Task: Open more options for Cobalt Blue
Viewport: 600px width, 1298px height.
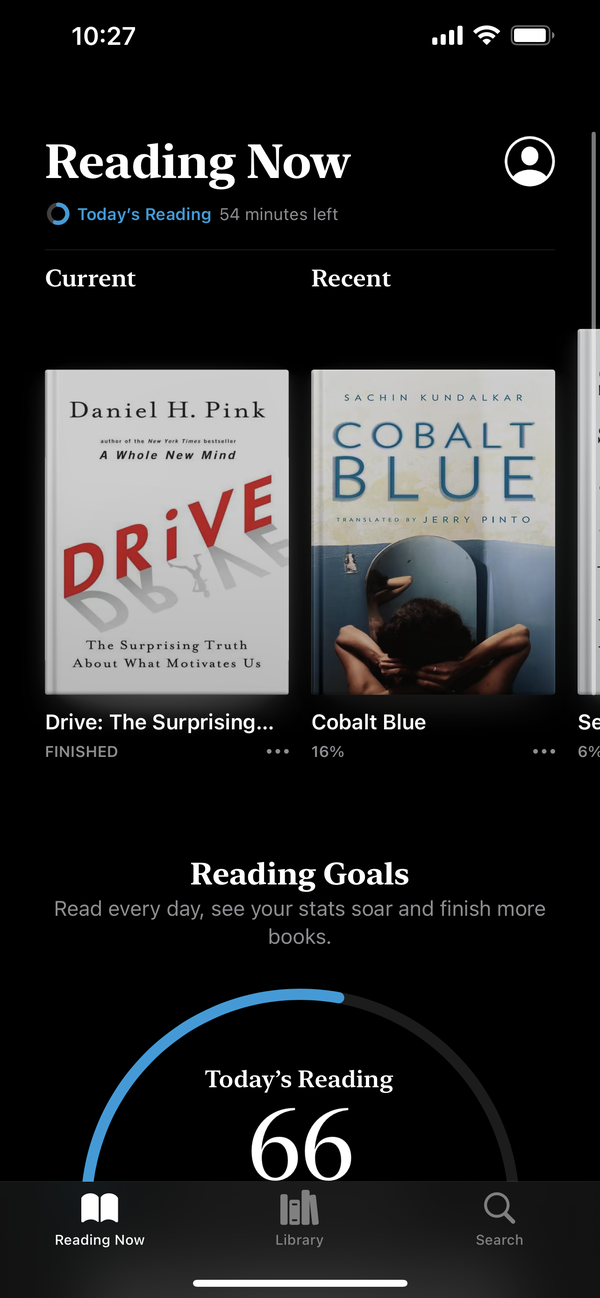Action: point(543,752)
